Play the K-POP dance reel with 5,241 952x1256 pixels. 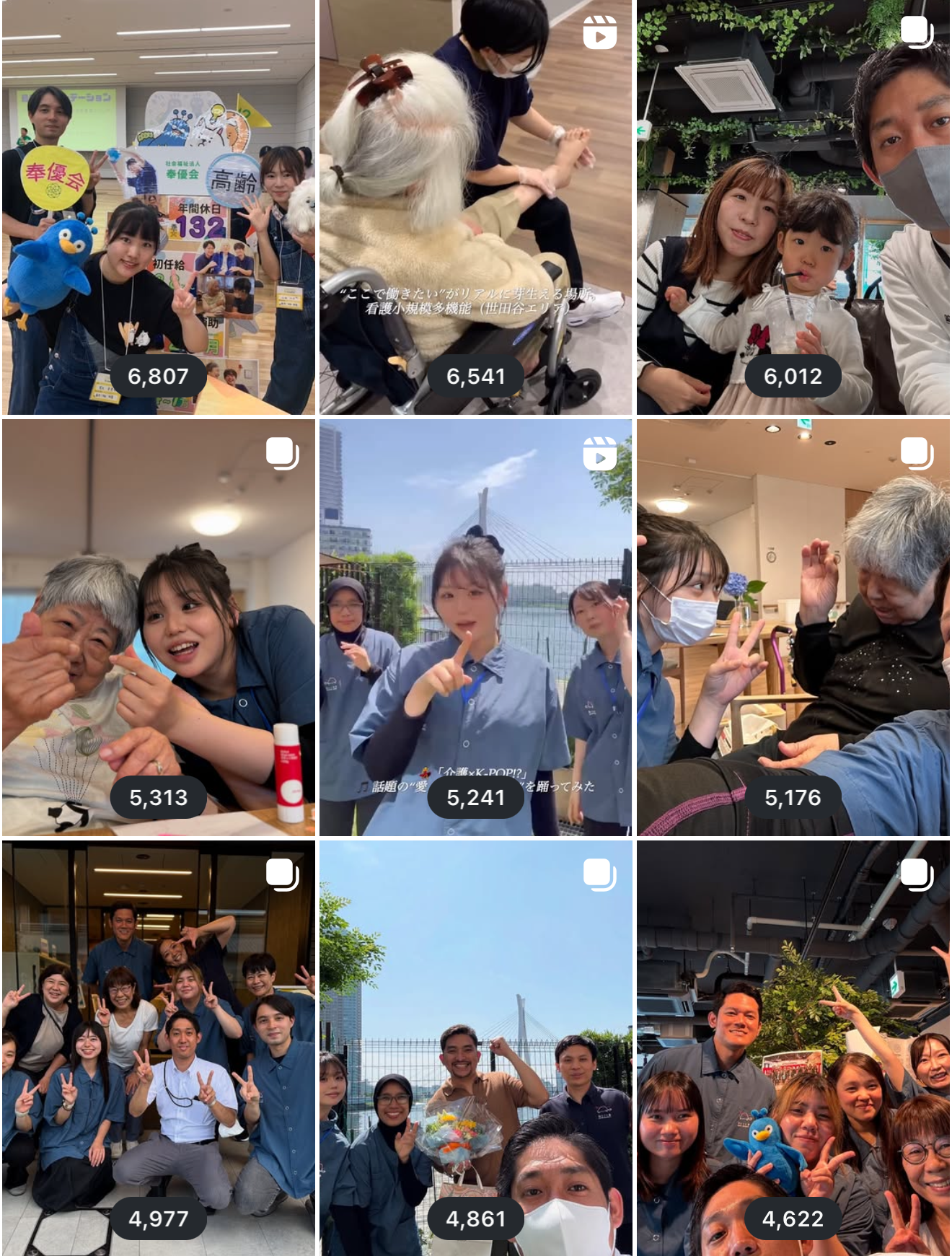(475, 628)
